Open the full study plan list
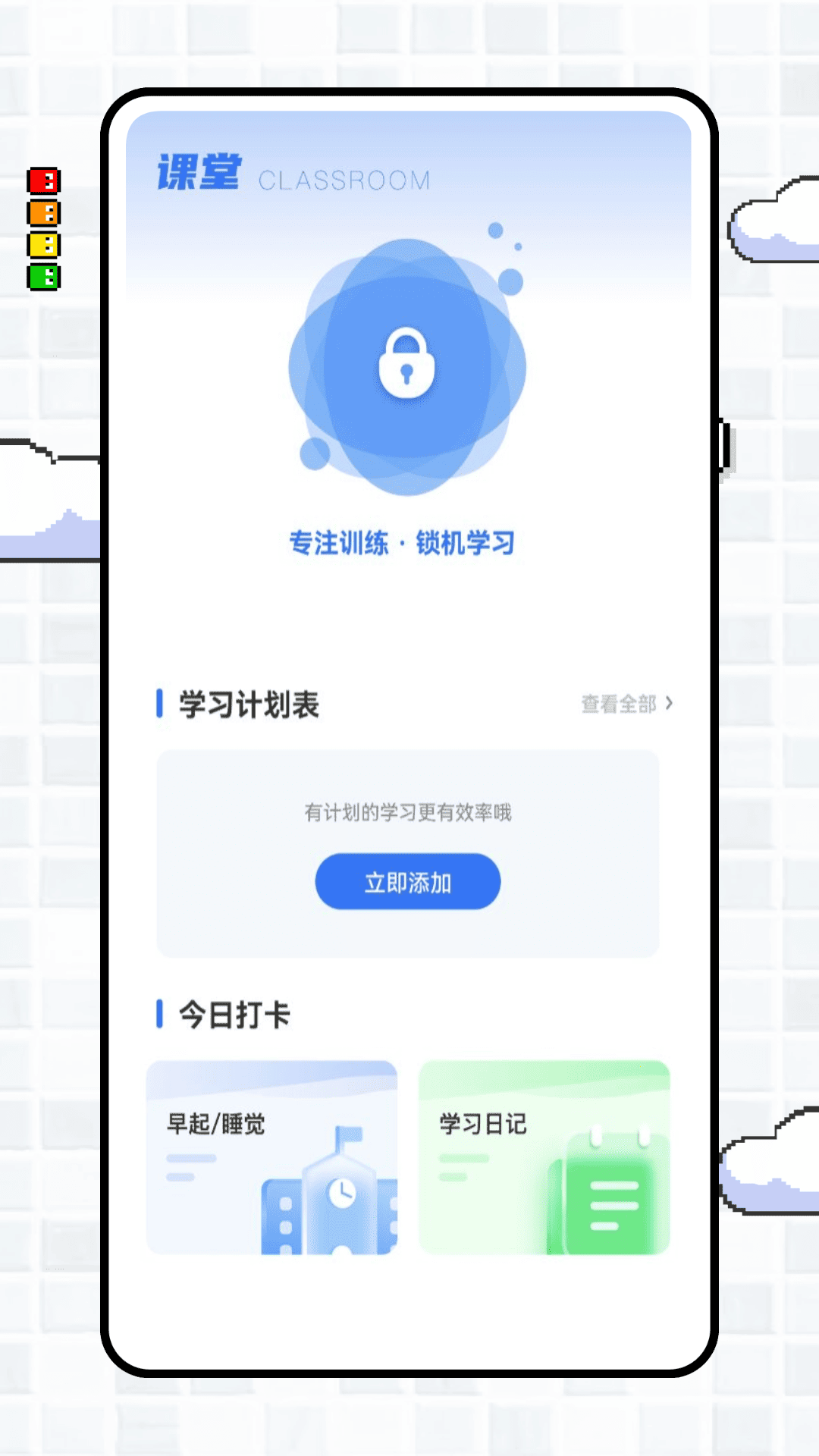Viewport: 819px width, 1456px height. (626, 704)
